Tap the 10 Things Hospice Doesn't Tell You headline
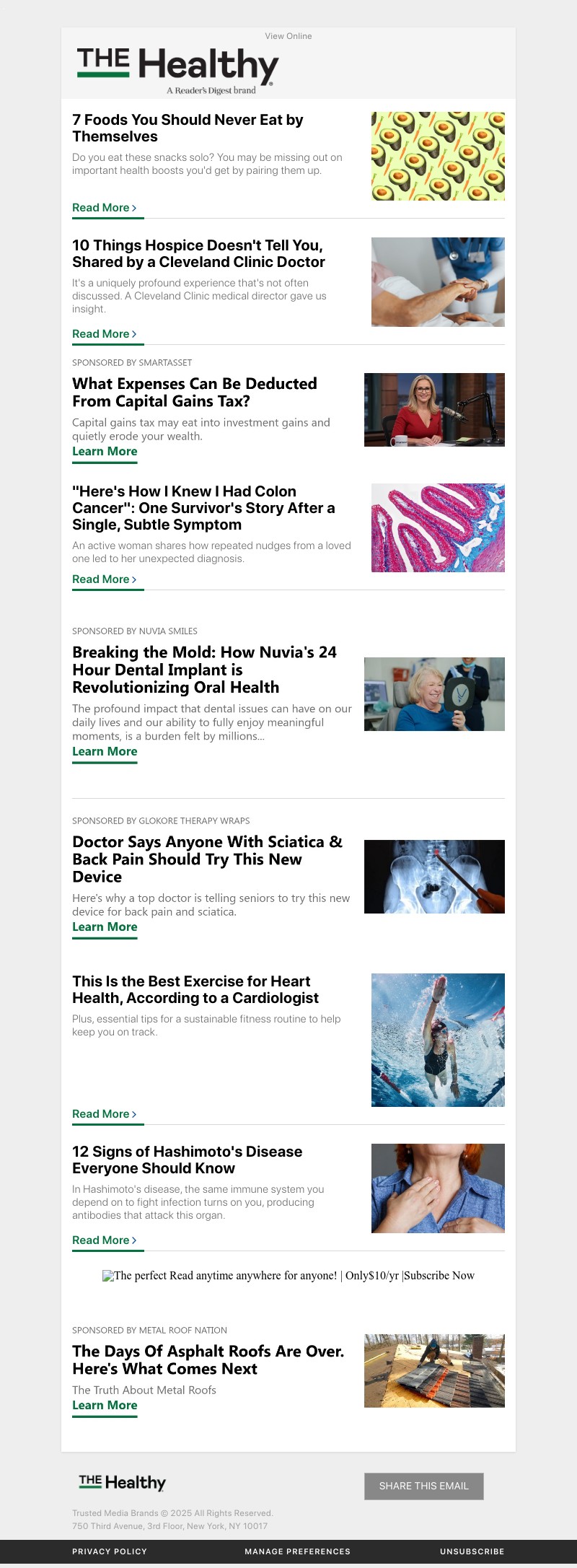The width and height of the screenshot is (577, 1568). coord(198,254)
